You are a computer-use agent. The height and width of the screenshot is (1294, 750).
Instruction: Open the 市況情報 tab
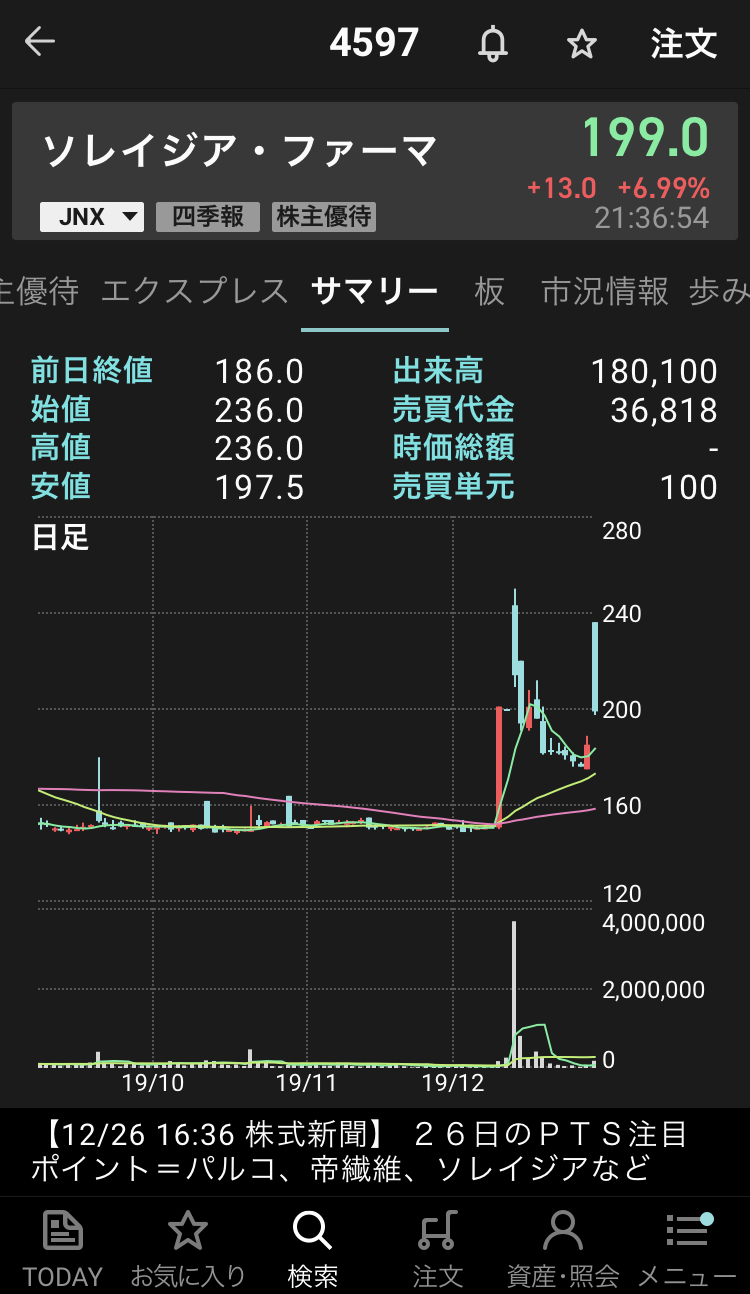604,291
